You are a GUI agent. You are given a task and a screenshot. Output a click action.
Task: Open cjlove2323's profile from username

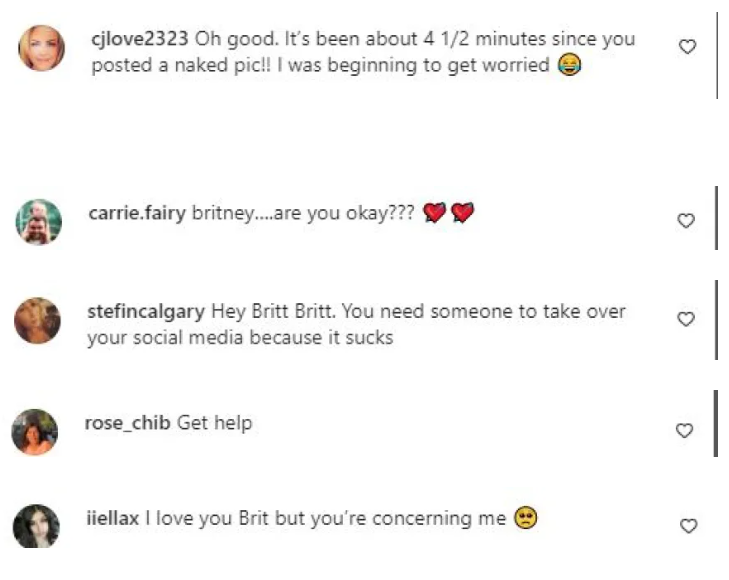(x=140, y=39)
